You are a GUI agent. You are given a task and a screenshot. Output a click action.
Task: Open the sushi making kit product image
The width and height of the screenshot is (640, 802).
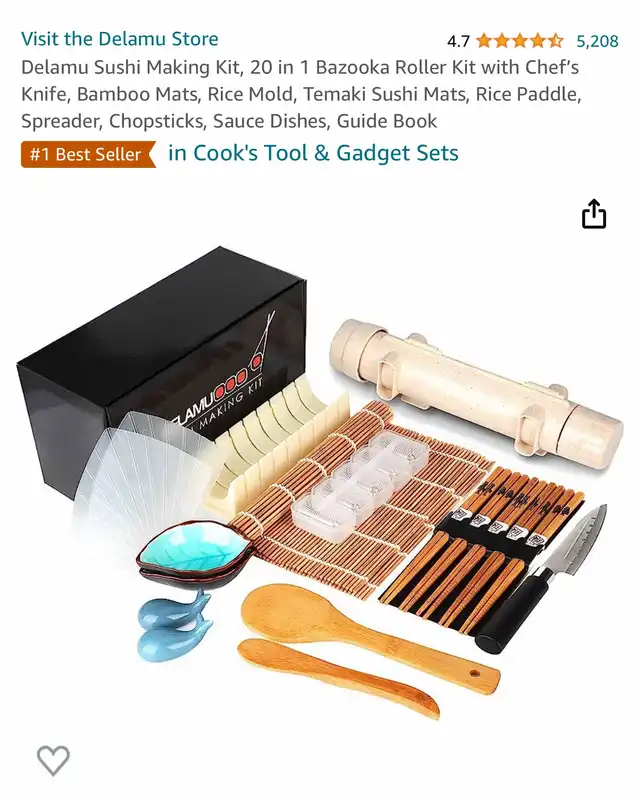320,480
